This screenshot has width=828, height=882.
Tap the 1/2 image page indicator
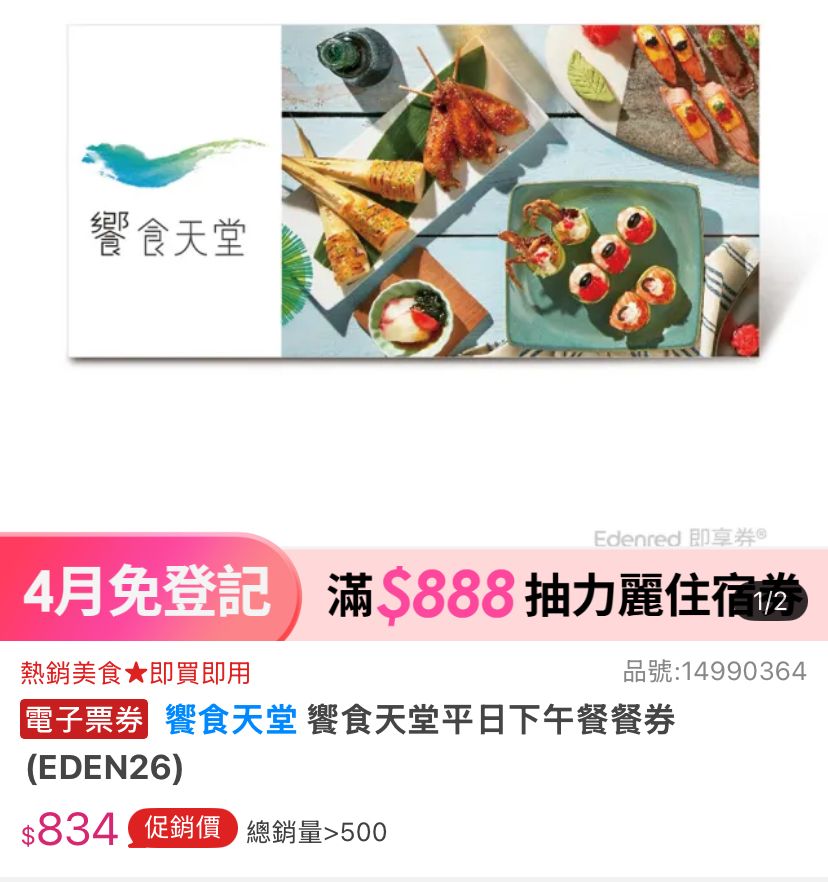click(x=771, y=602)
